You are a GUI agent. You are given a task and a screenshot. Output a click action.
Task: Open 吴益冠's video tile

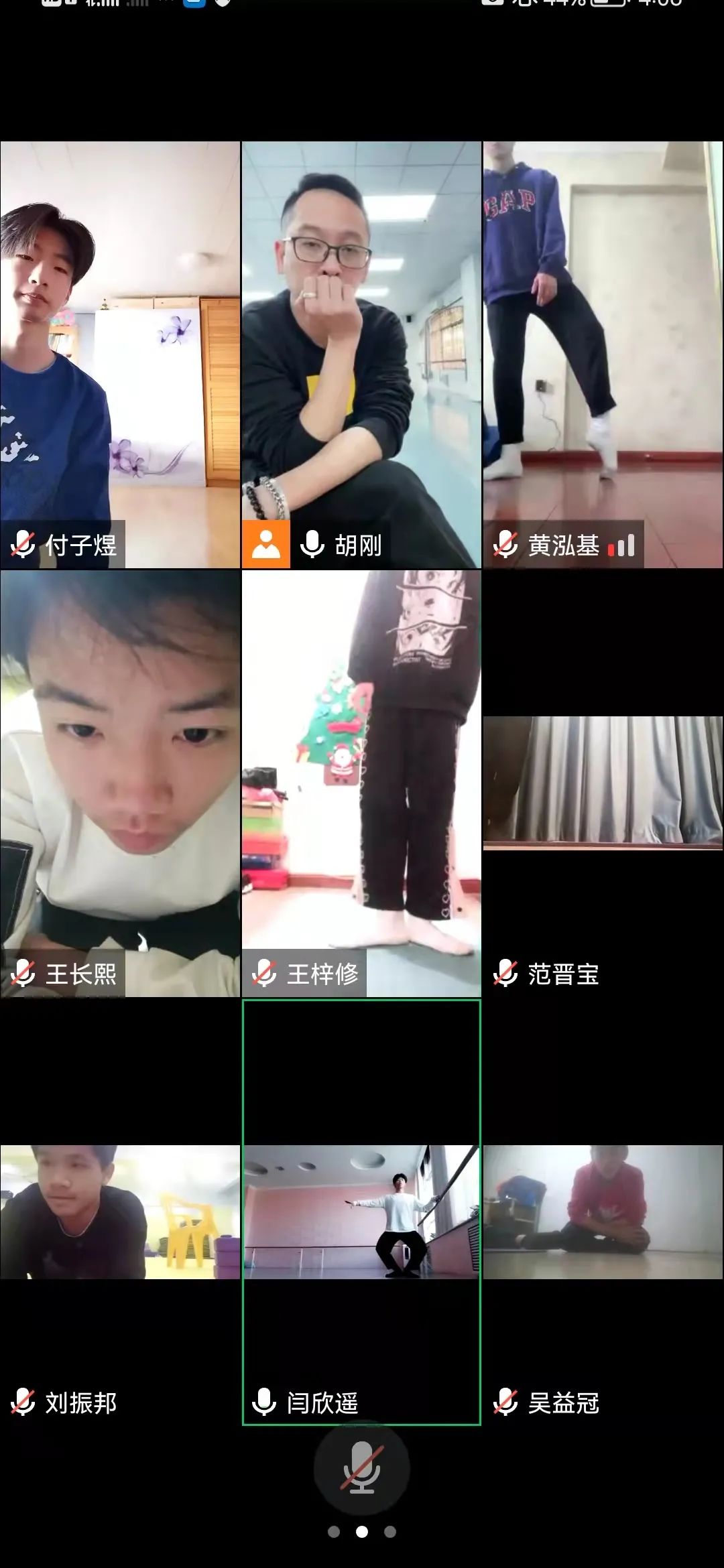click(603, 1212)
